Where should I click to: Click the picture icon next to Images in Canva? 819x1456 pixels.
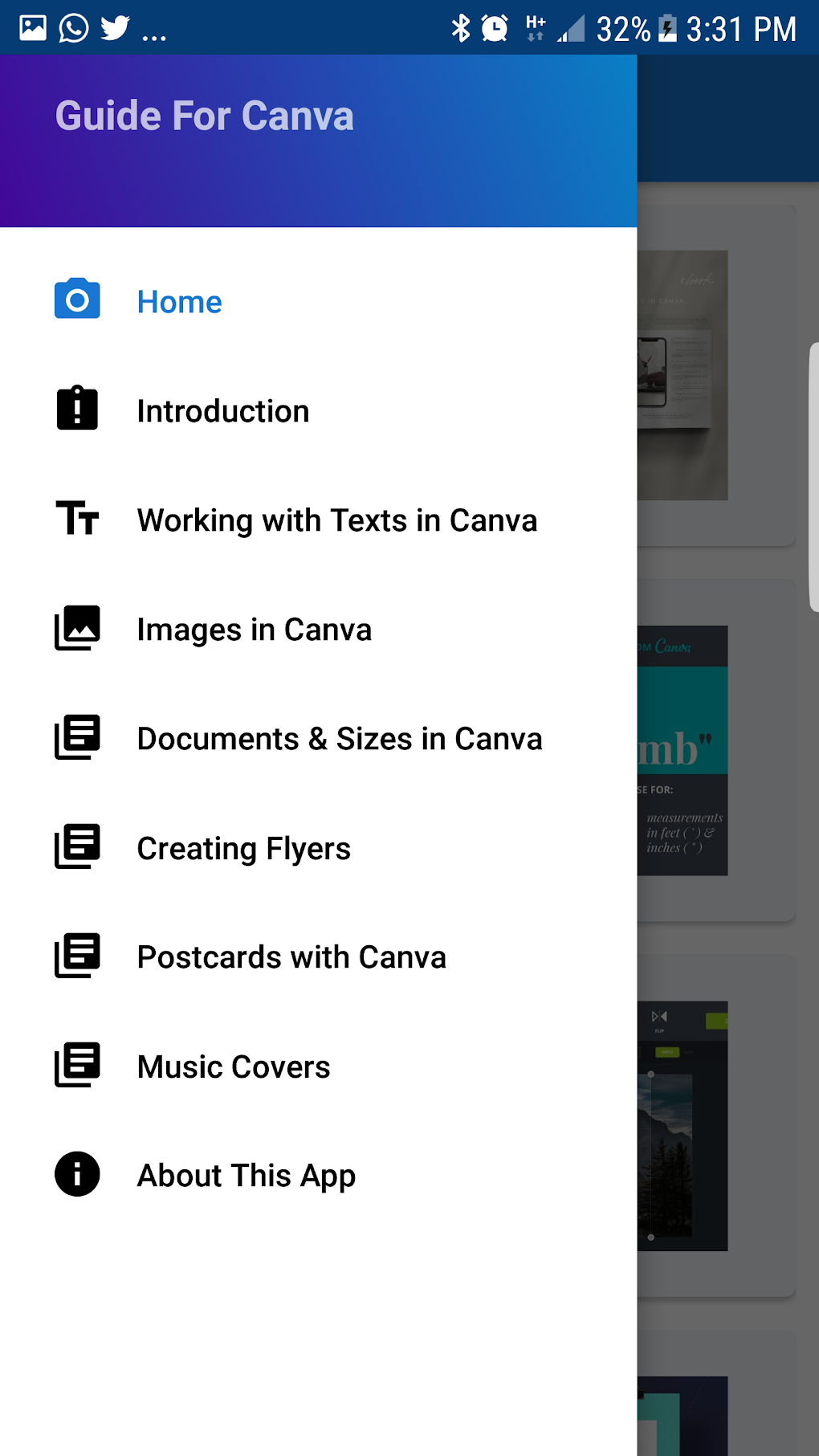click(77, 628)
